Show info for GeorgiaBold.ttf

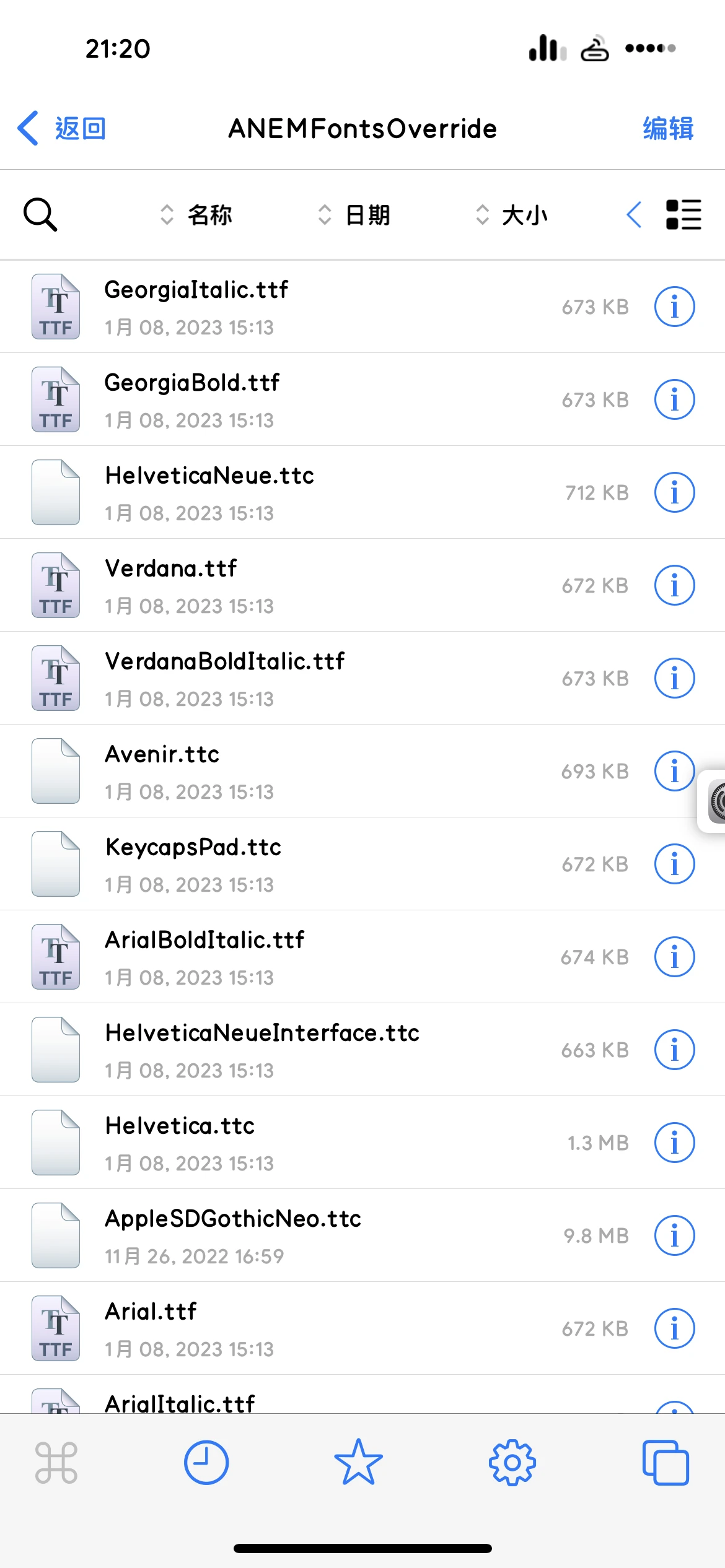click(675, 399)
